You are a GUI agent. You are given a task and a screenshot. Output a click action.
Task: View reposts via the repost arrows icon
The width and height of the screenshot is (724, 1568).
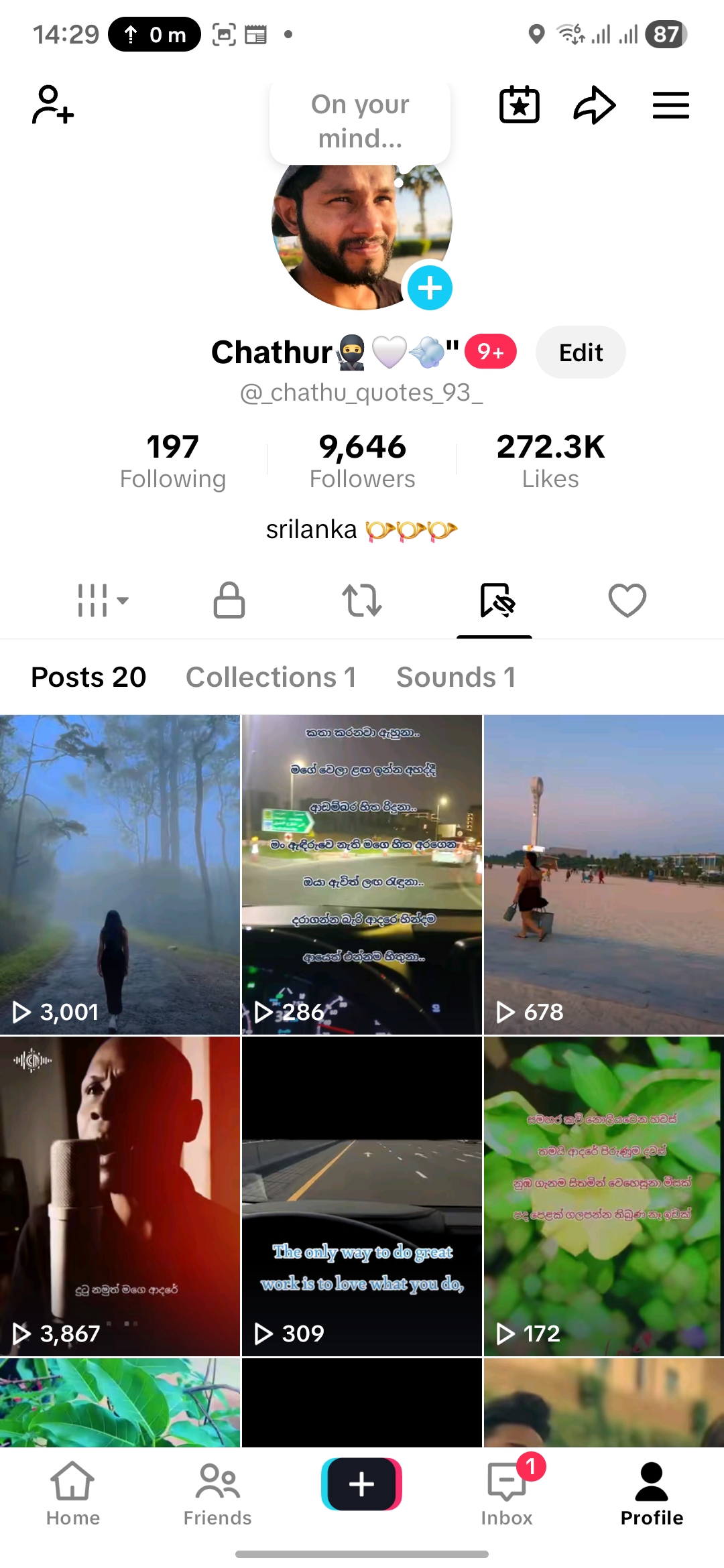click(x=361, y=601)
